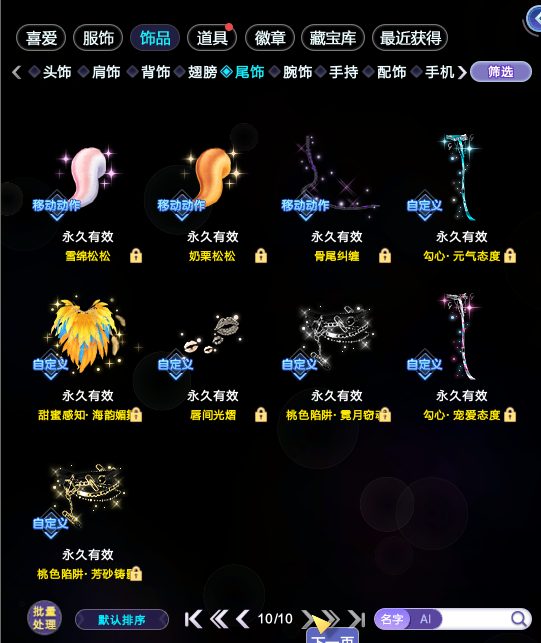This screenshot has height=643, width=541.
Task: Open 批量处理 batch processing
Action: click(44, 618)
